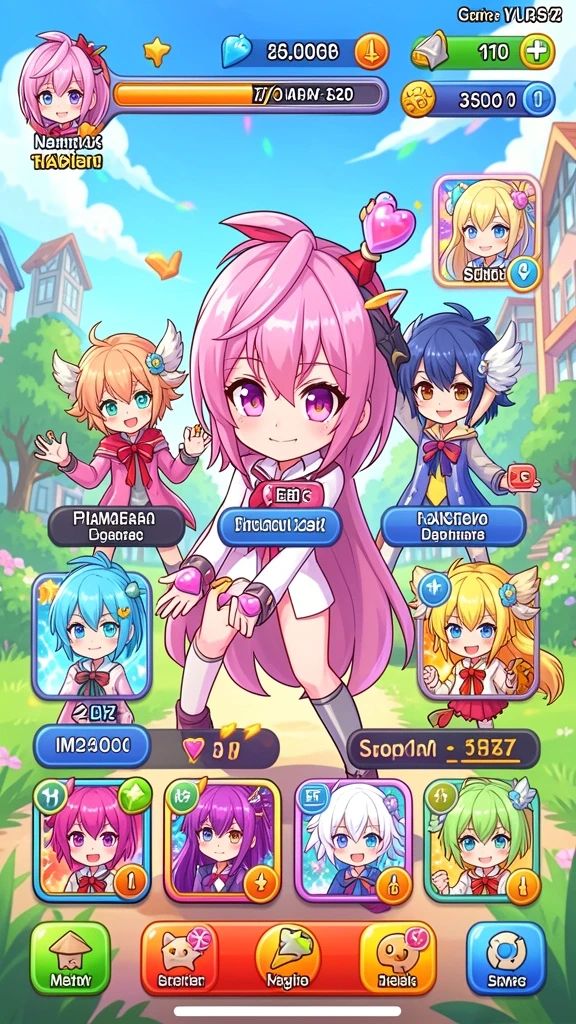
Task: Choose the magenta-haired character in the bottom row
Action: (x=92, y=840)
